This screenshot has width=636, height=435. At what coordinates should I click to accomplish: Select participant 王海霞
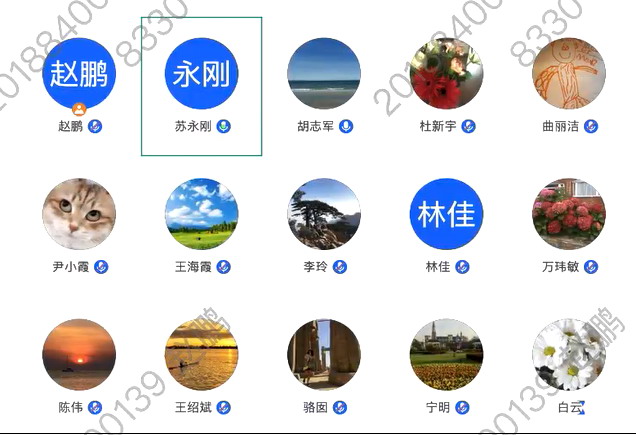pos(201,215)
